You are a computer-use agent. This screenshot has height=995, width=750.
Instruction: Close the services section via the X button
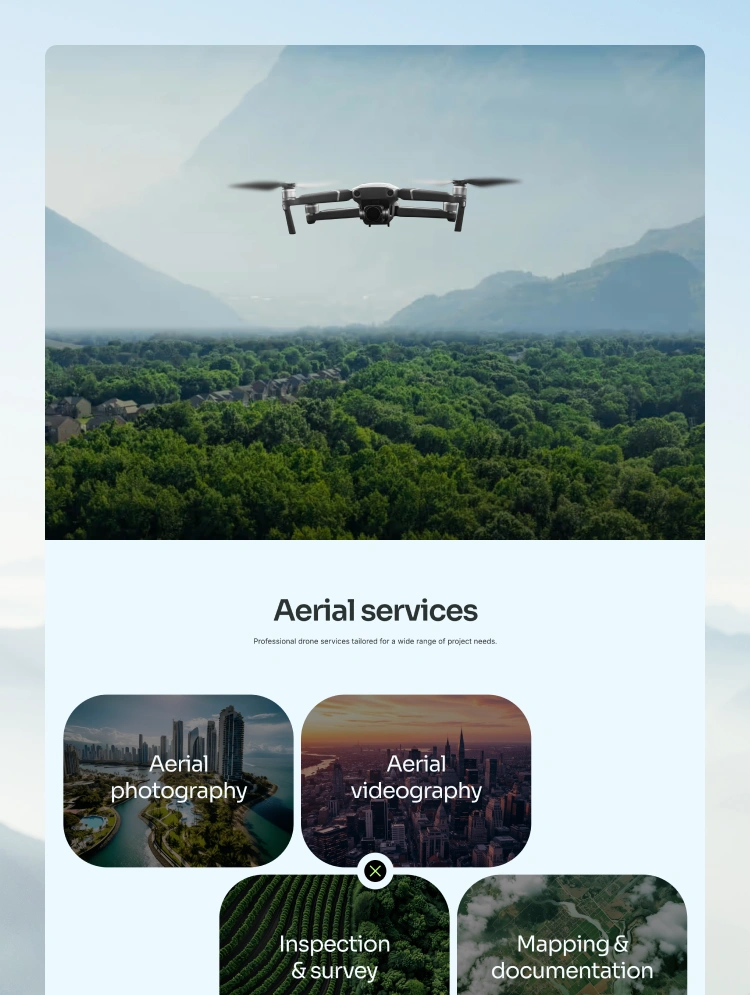375,871
